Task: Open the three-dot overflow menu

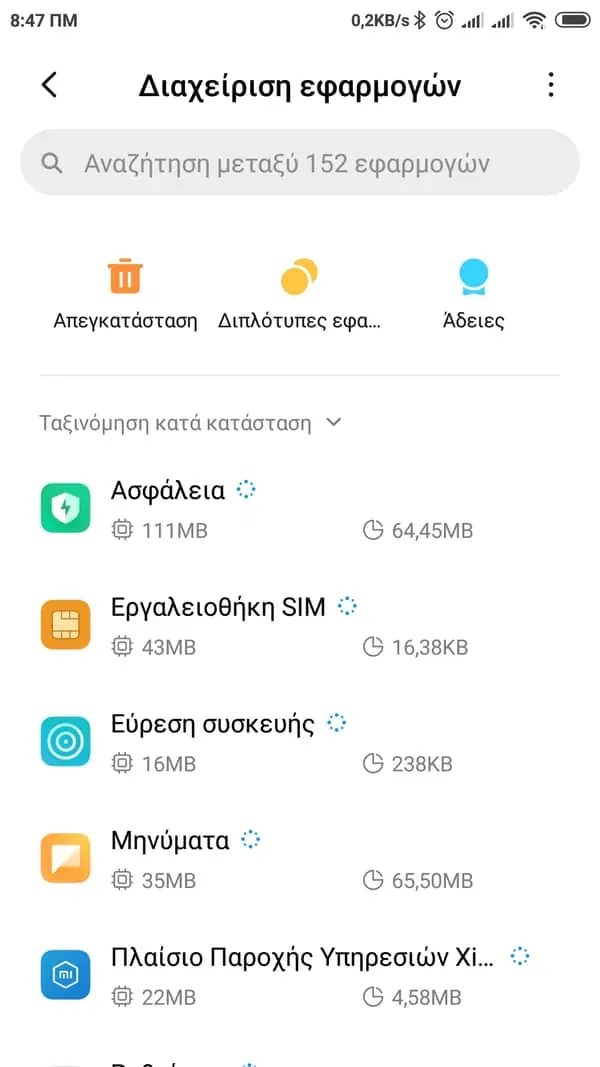Action: [550, 85]
